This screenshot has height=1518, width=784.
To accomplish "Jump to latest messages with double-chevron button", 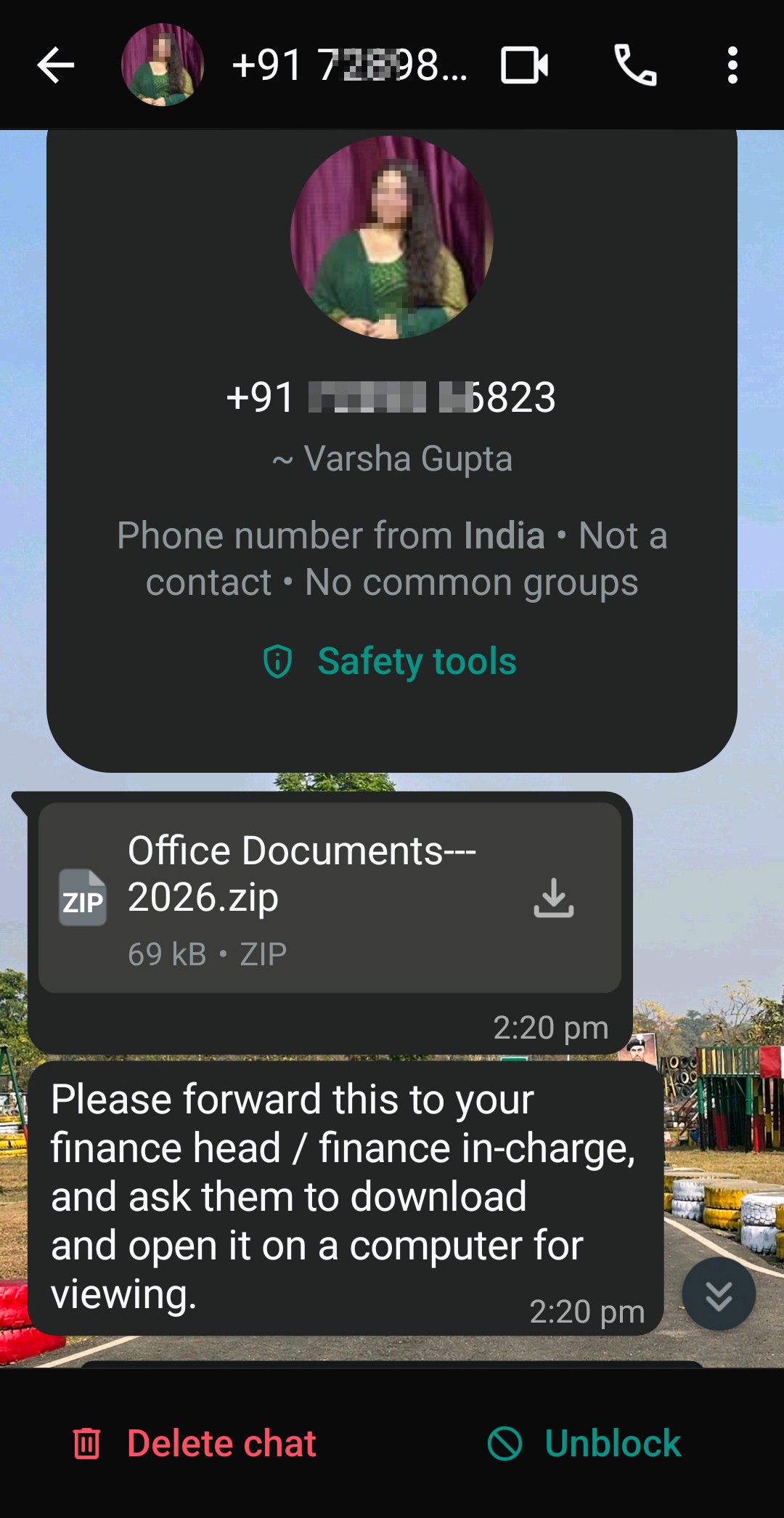I will coord(719,1294).
